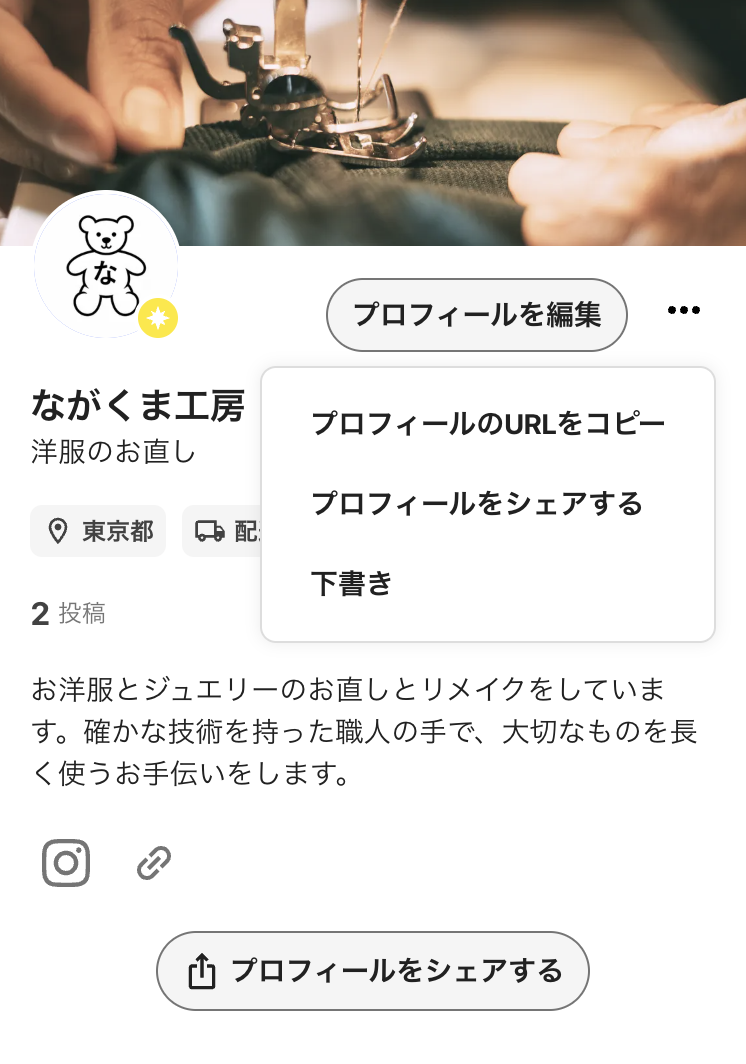The width and height of the screenshot is (746, 1064).
Task: Click the delivery truck icon
Action: click(210, 531)
